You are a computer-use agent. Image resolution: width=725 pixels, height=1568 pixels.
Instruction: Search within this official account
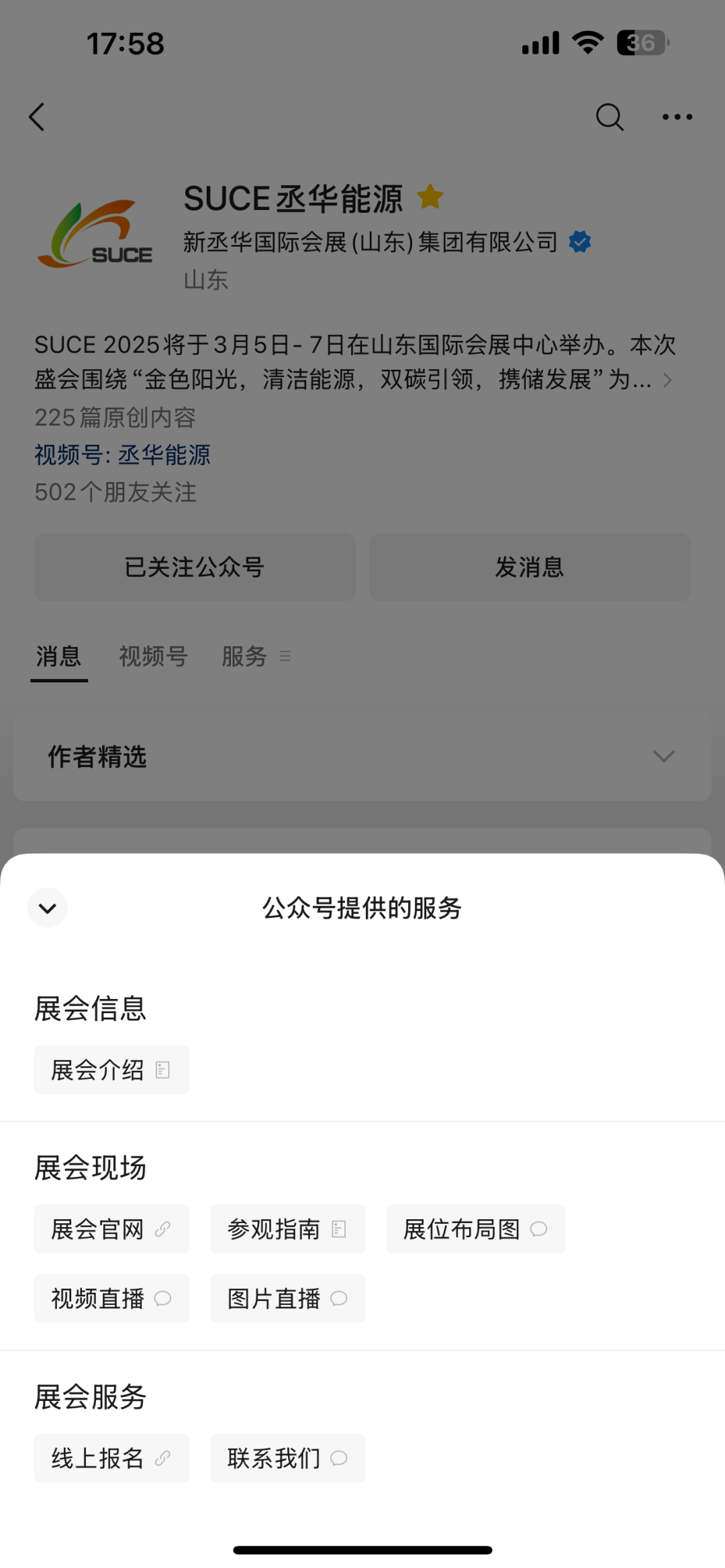tap(610, 117)
